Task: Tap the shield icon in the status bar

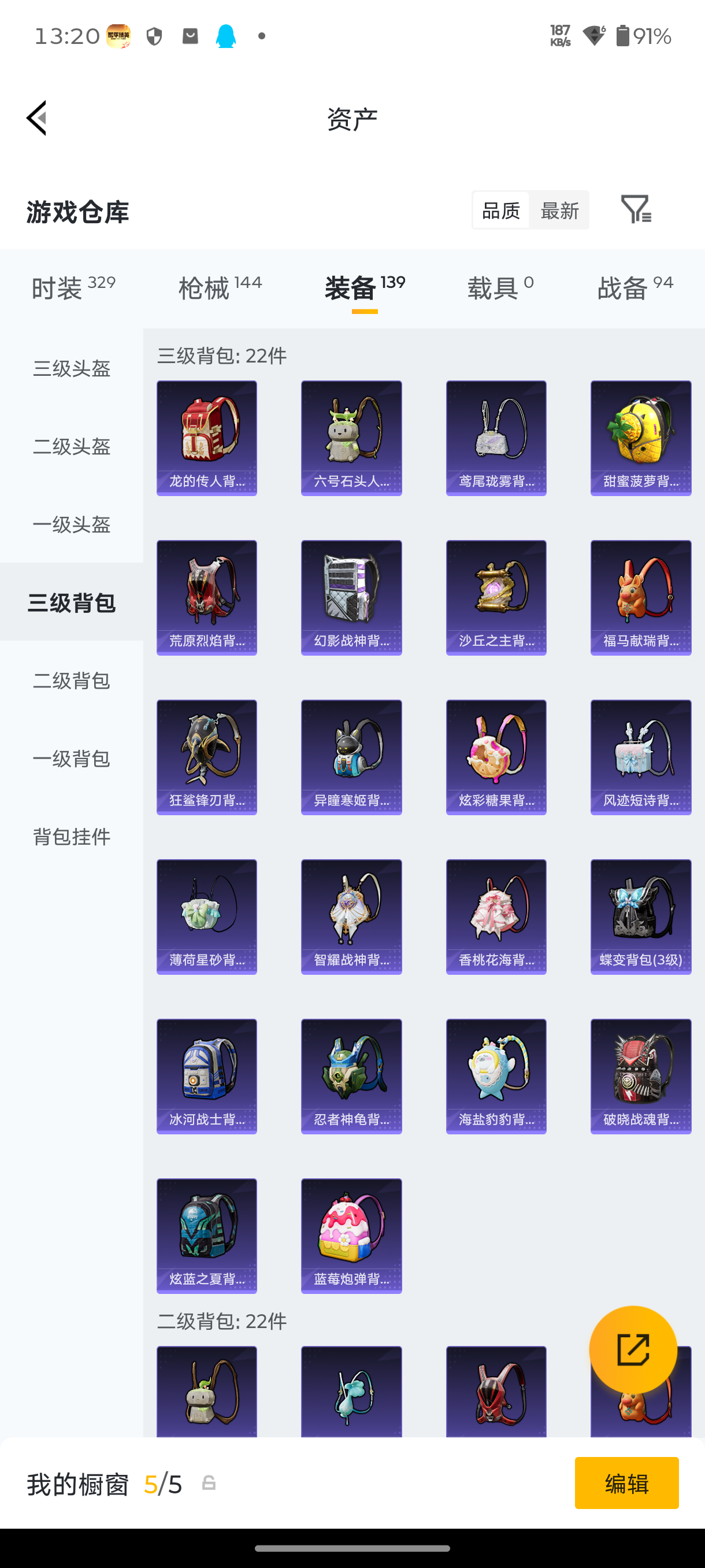Action: (154, 36)
